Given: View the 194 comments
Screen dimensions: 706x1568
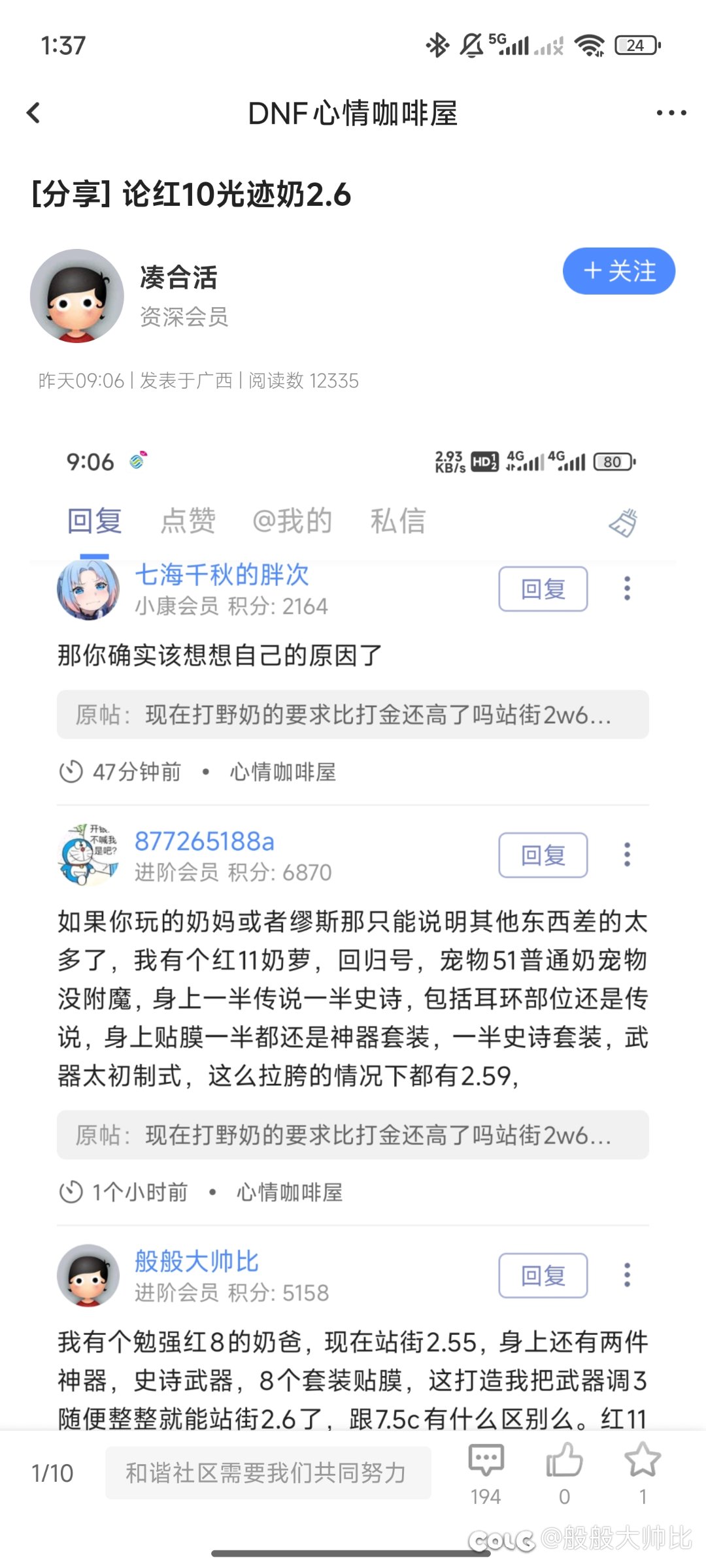Looking at the screenshot, I should [486, 1473].
